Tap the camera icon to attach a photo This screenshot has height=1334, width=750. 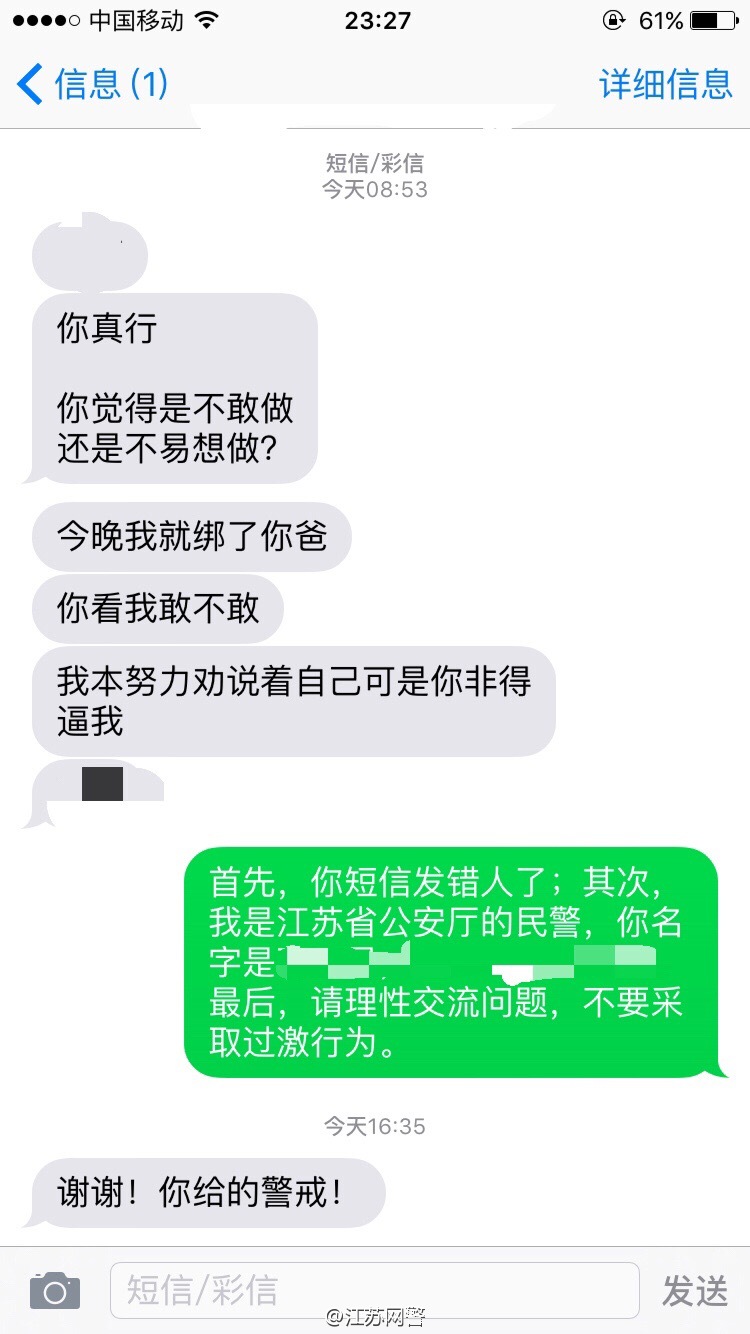(54, 1290)
